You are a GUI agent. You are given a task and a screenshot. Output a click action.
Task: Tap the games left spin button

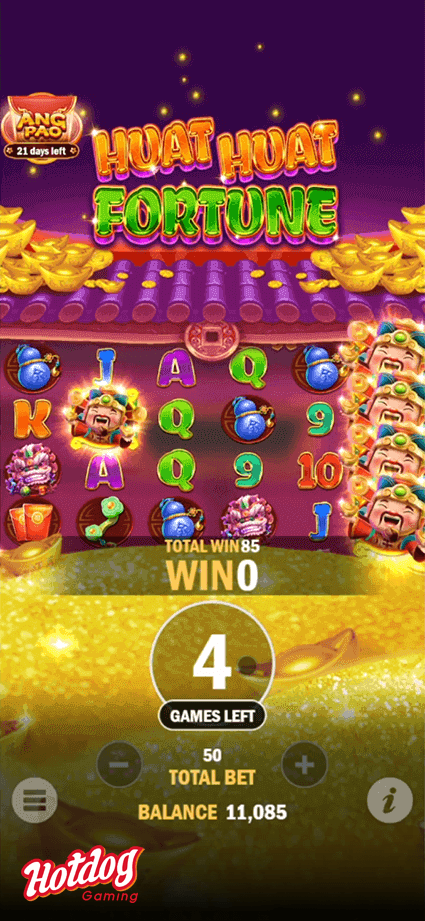click(x=212, y=667)
